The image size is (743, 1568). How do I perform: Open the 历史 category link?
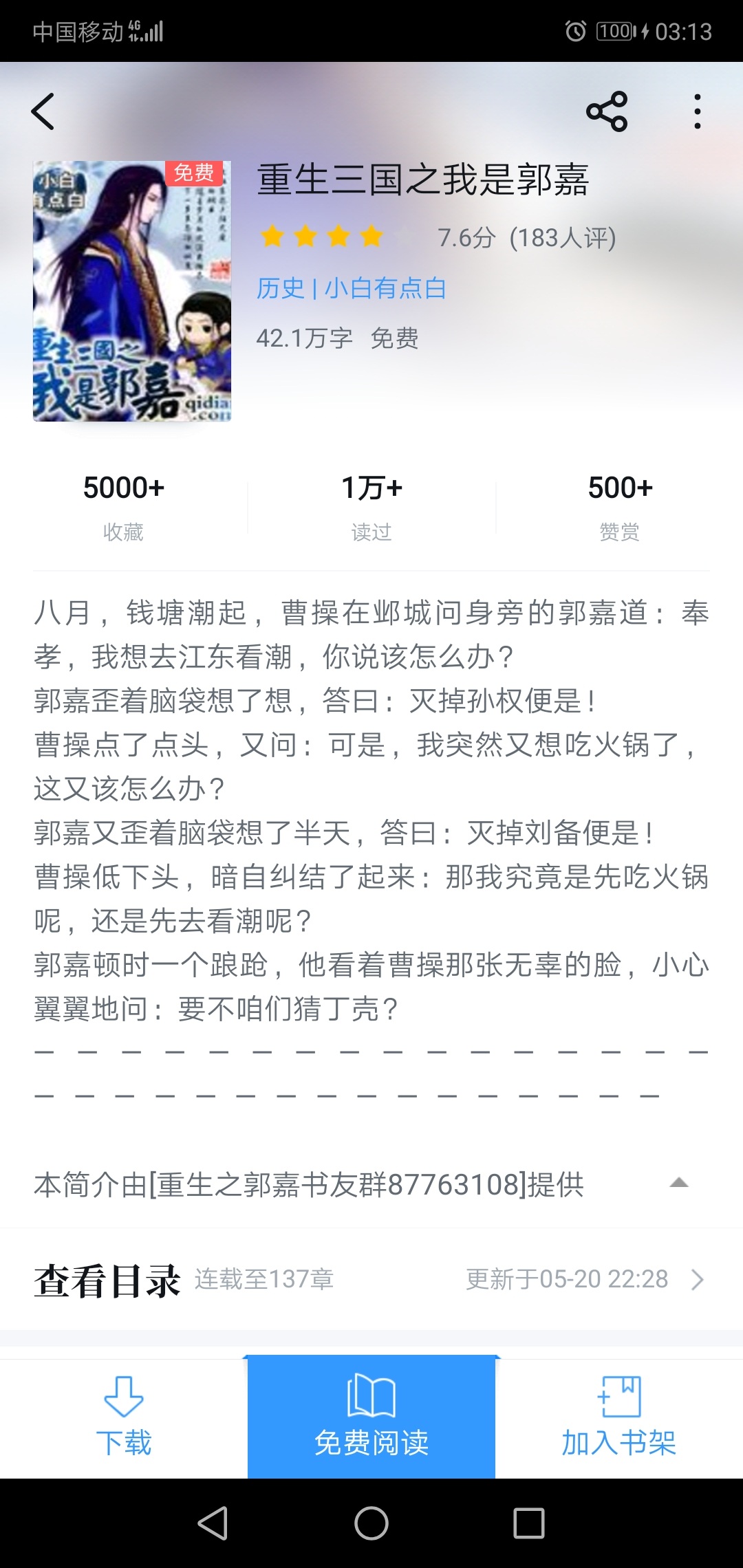pyautogui.click(x=281, y=288)
